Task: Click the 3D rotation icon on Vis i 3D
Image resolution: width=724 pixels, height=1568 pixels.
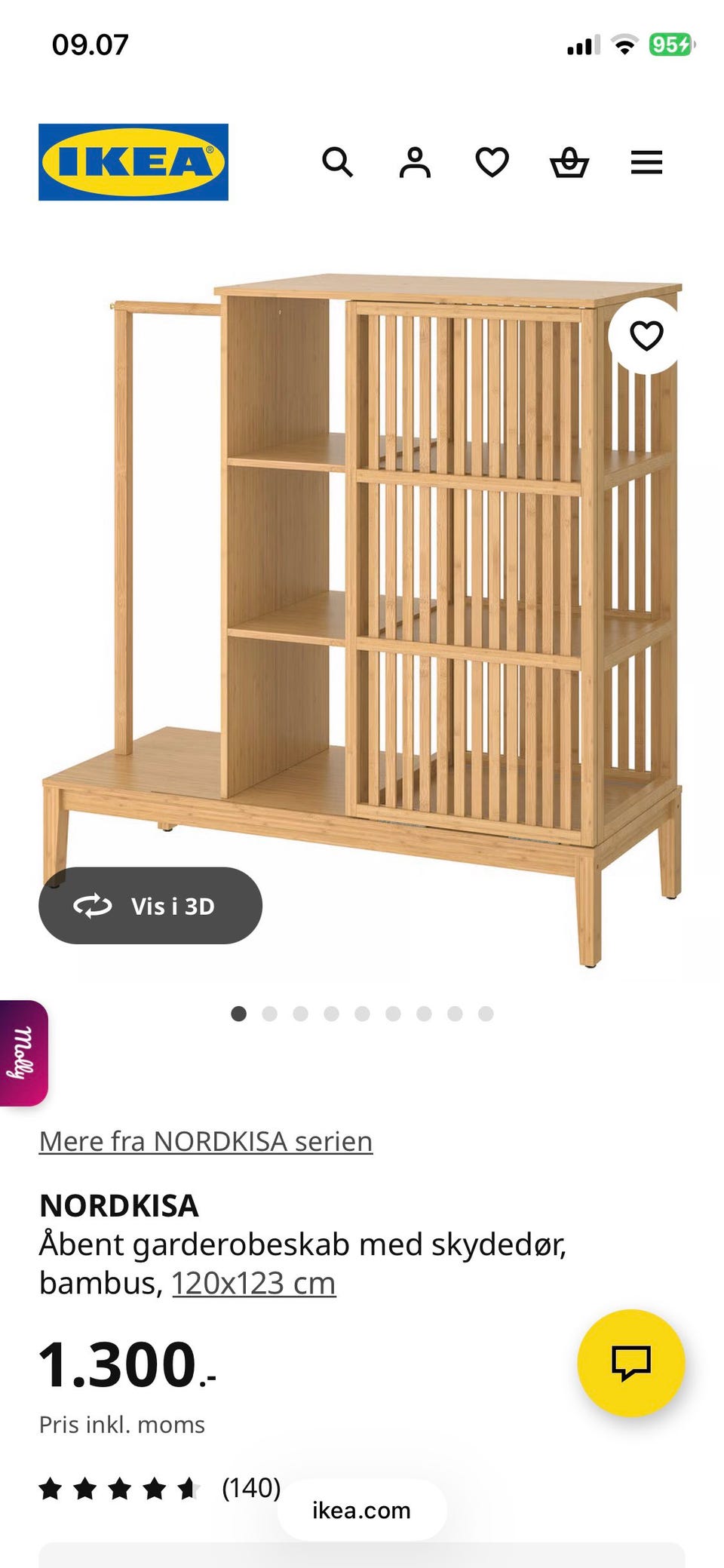Action: tap(92, 906)
